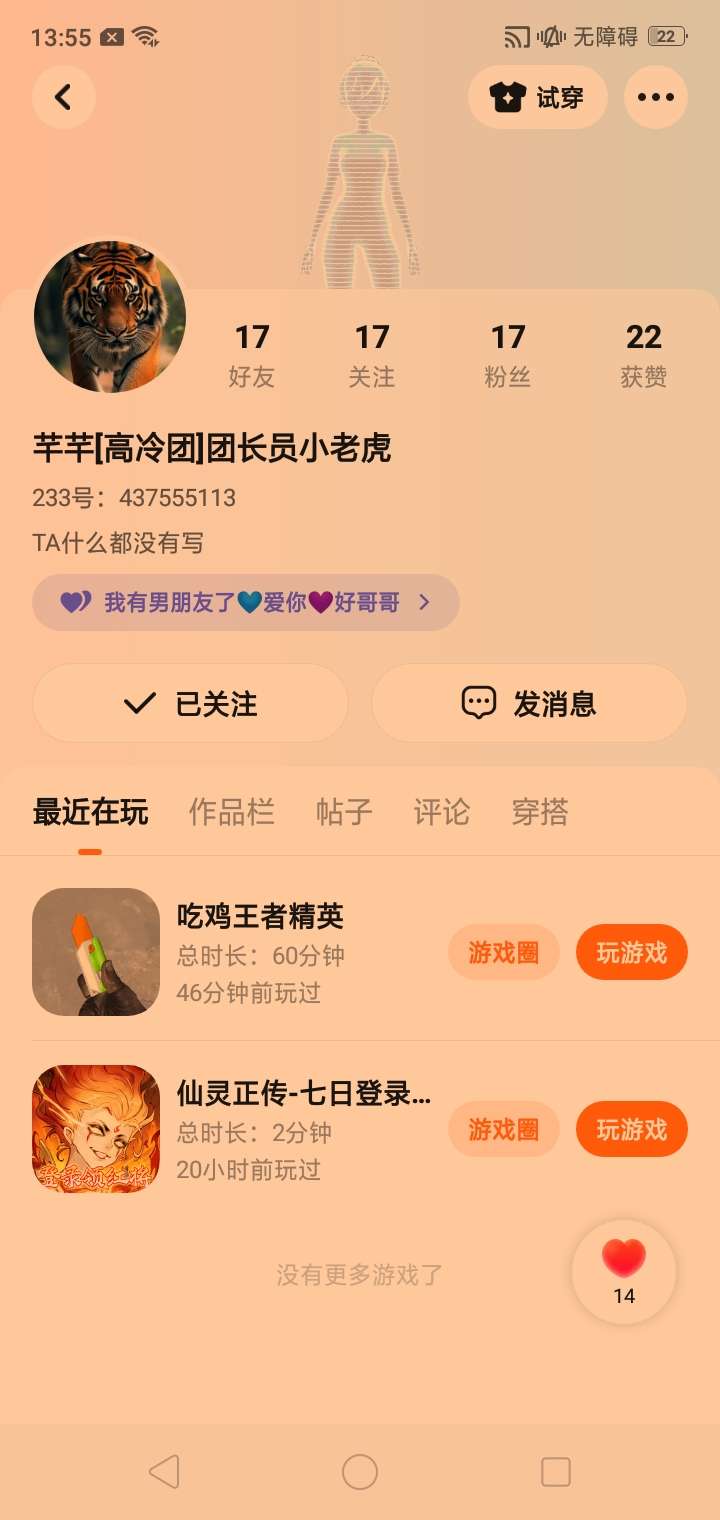The height and width of the screenshot is (1520, 720).
Task: Switch to the 穿搭 tab
Action: pyautogui.click(x=539, y=811)
